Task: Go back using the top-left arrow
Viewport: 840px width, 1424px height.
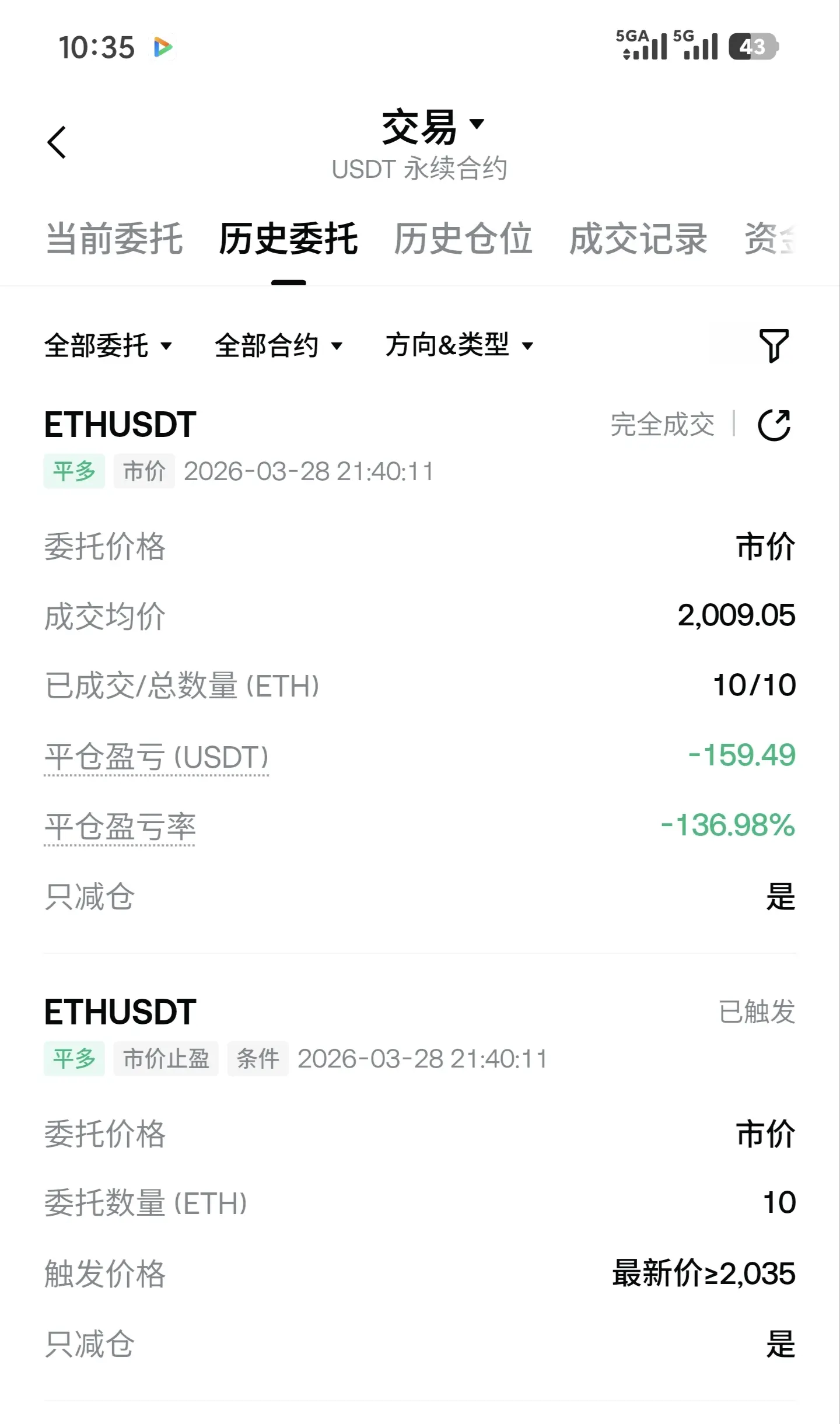Action: [57, 142]
